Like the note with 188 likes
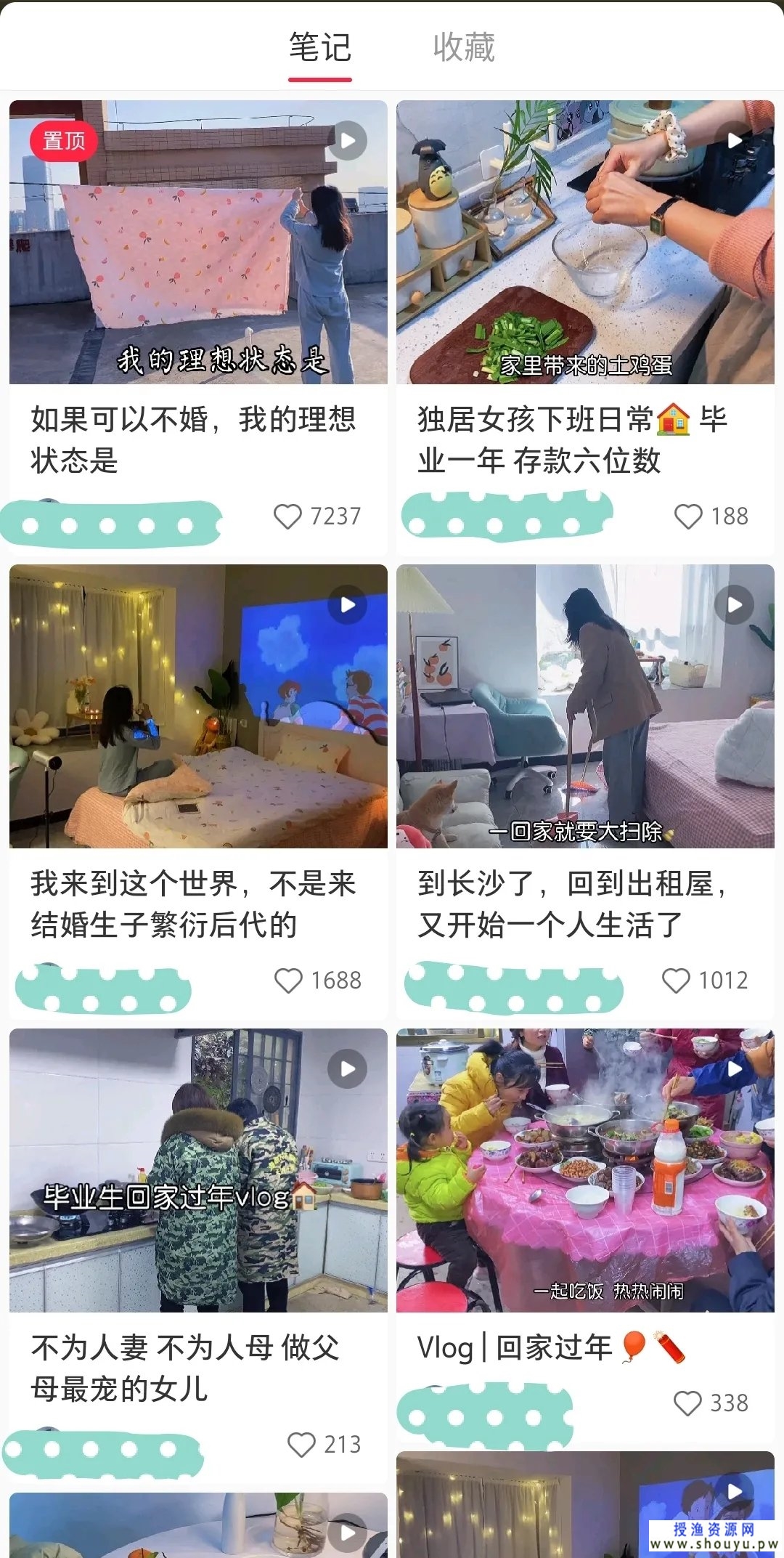Image resolution: width=784 pixels, height=1558 pixels. 688,516
